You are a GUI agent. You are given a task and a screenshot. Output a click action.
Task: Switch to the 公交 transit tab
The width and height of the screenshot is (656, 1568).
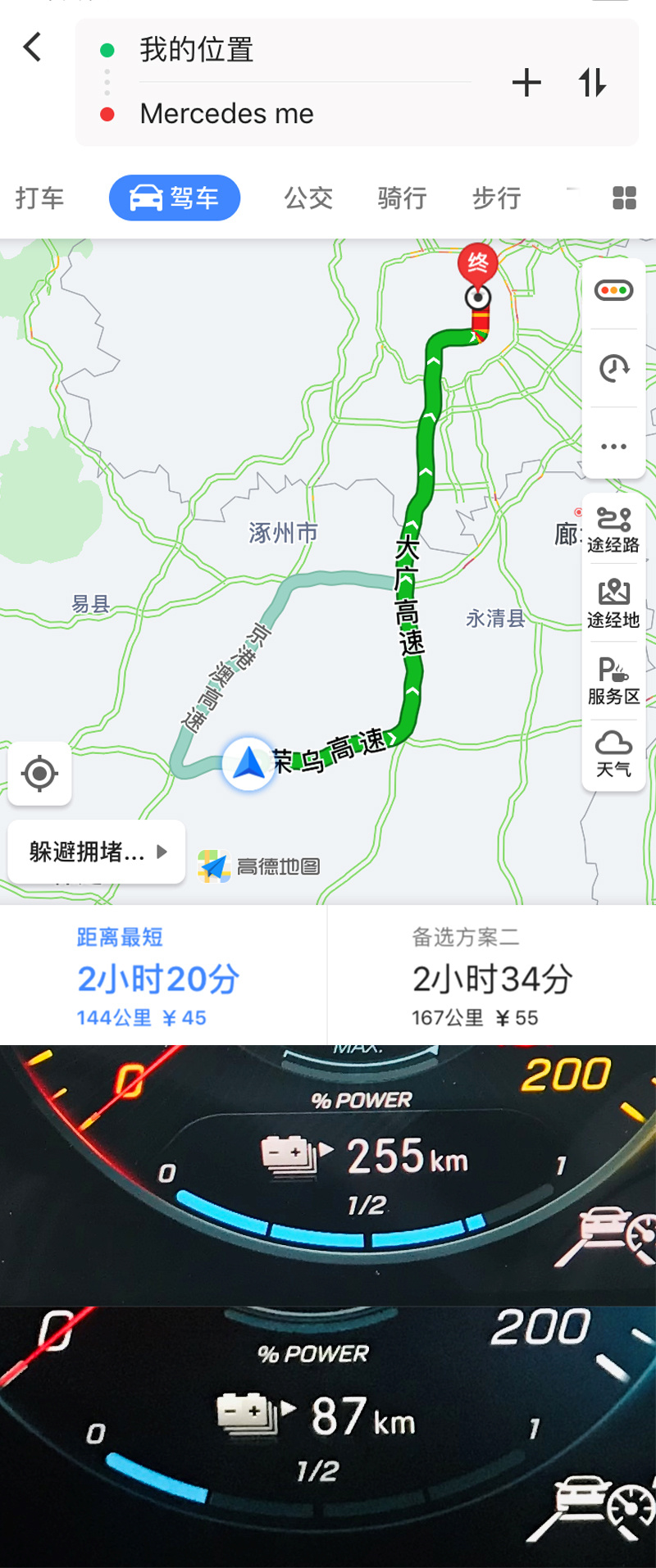tap(308, 198)
